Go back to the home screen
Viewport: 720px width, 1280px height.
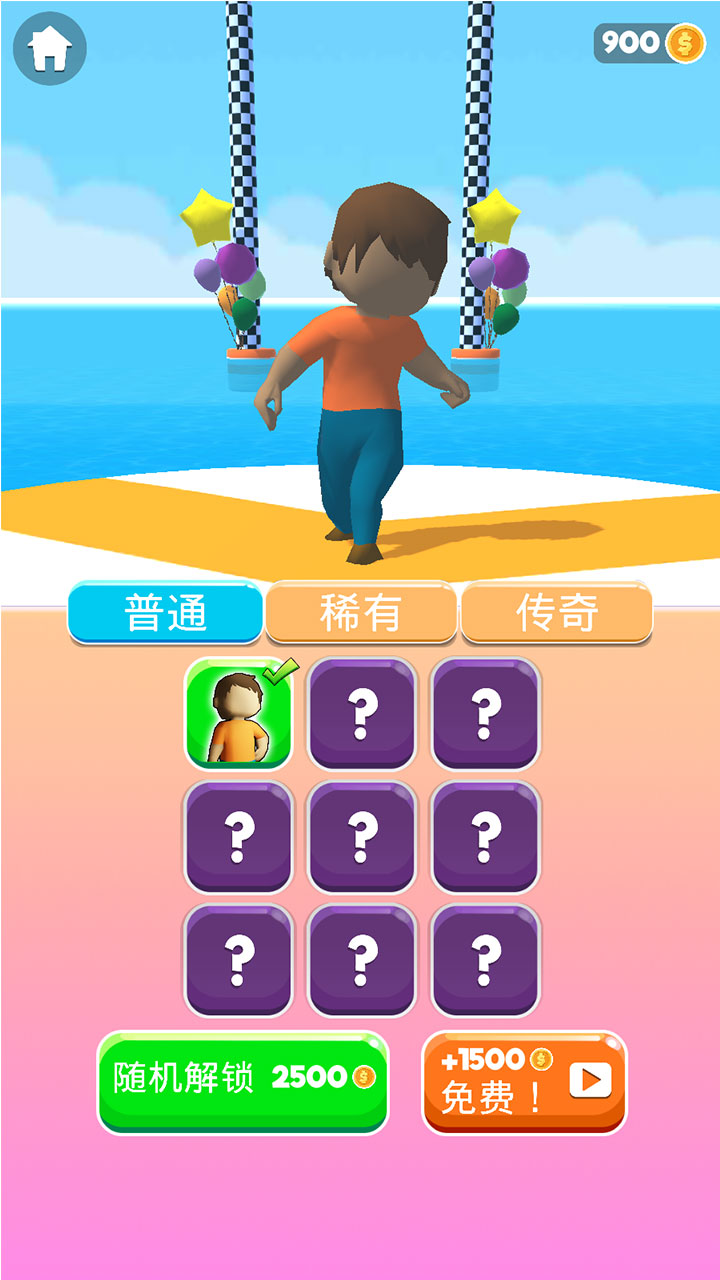(x=49, y=49)
